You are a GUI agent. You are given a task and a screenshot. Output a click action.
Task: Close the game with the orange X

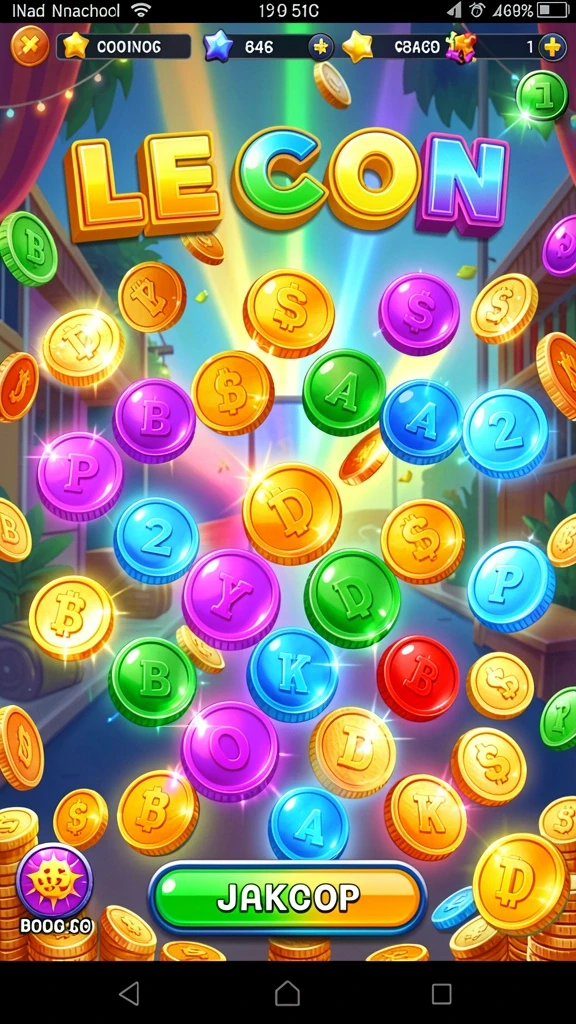[29, 46]
